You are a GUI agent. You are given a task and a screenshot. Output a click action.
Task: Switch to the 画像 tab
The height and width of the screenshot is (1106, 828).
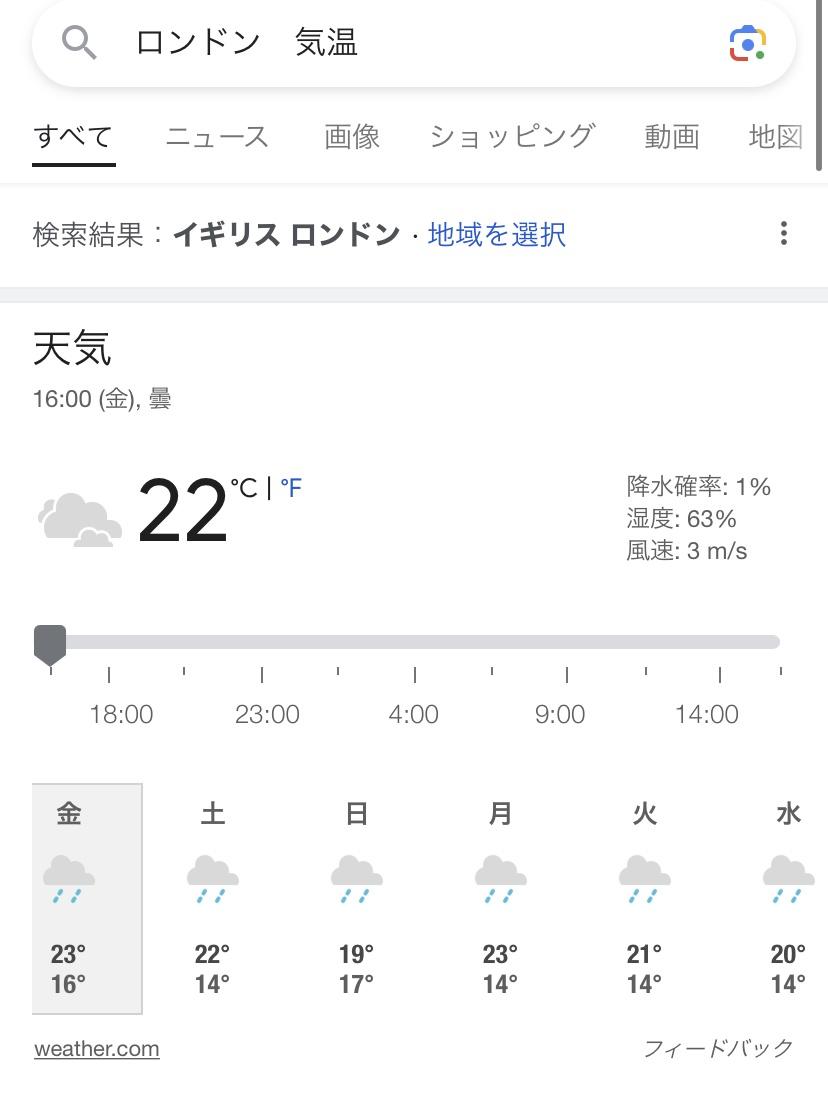352,137
